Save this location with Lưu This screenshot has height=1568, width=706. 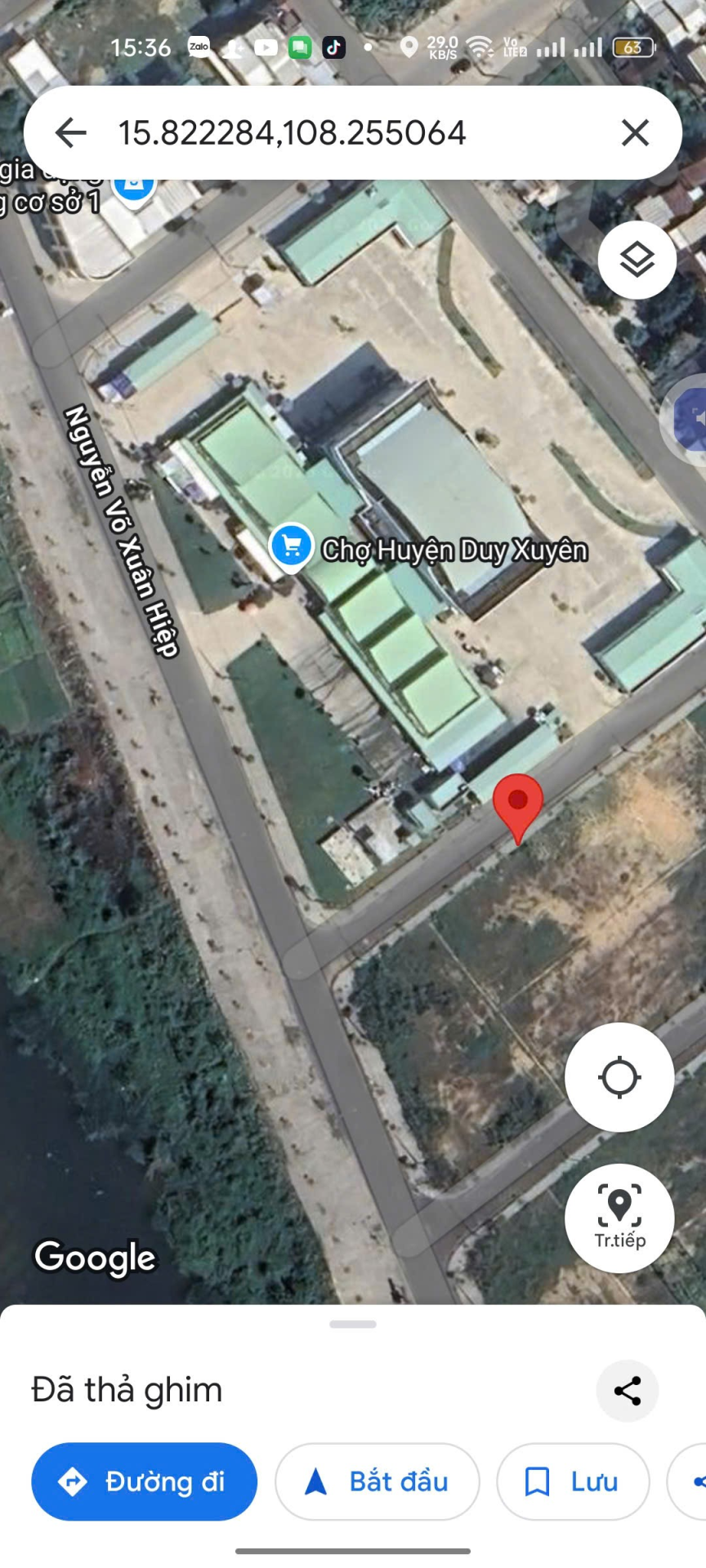coord(572,1481)
